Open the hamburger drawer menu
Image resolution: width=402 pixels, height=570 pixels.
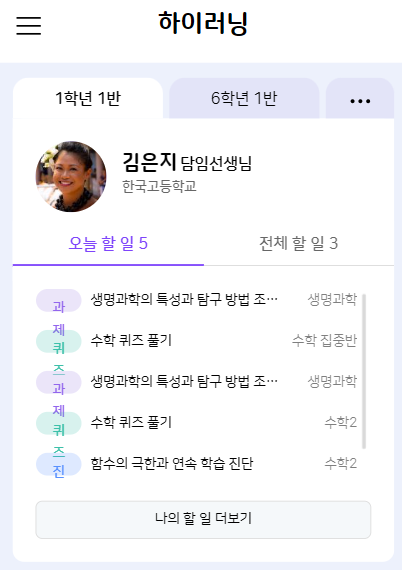tap(29, 25)
